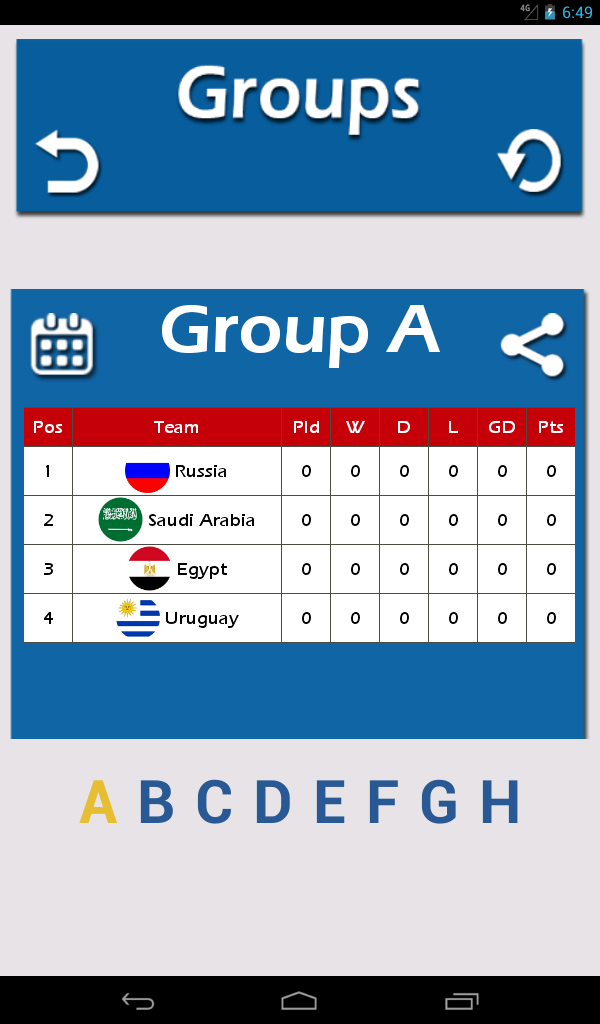The width and height of the screenshot is (600, 1024).
Task: Switch to group D
Action: [x=273, y=801]
